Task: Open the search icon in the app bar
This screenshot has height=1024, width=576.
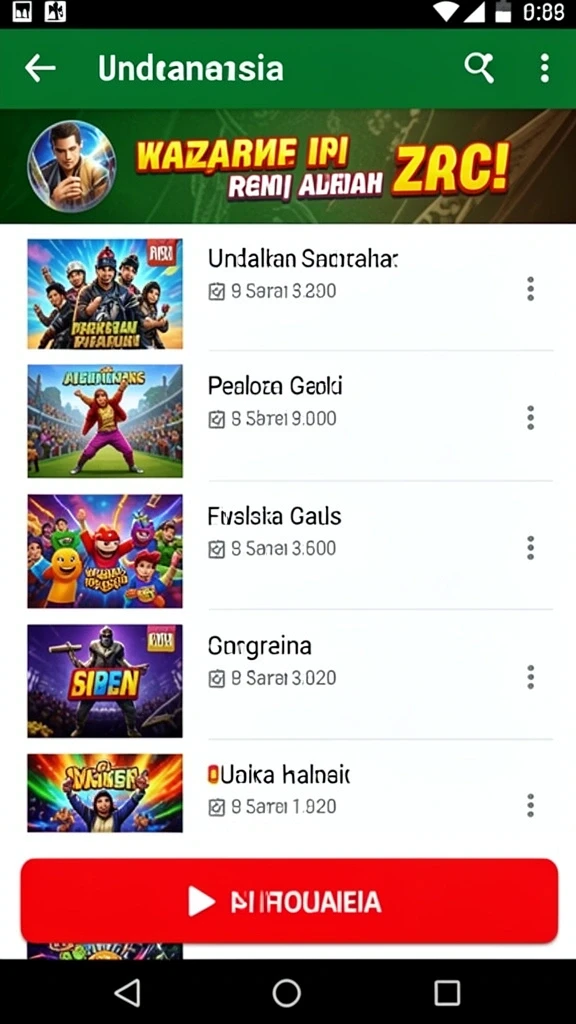Action: point(479,68)
